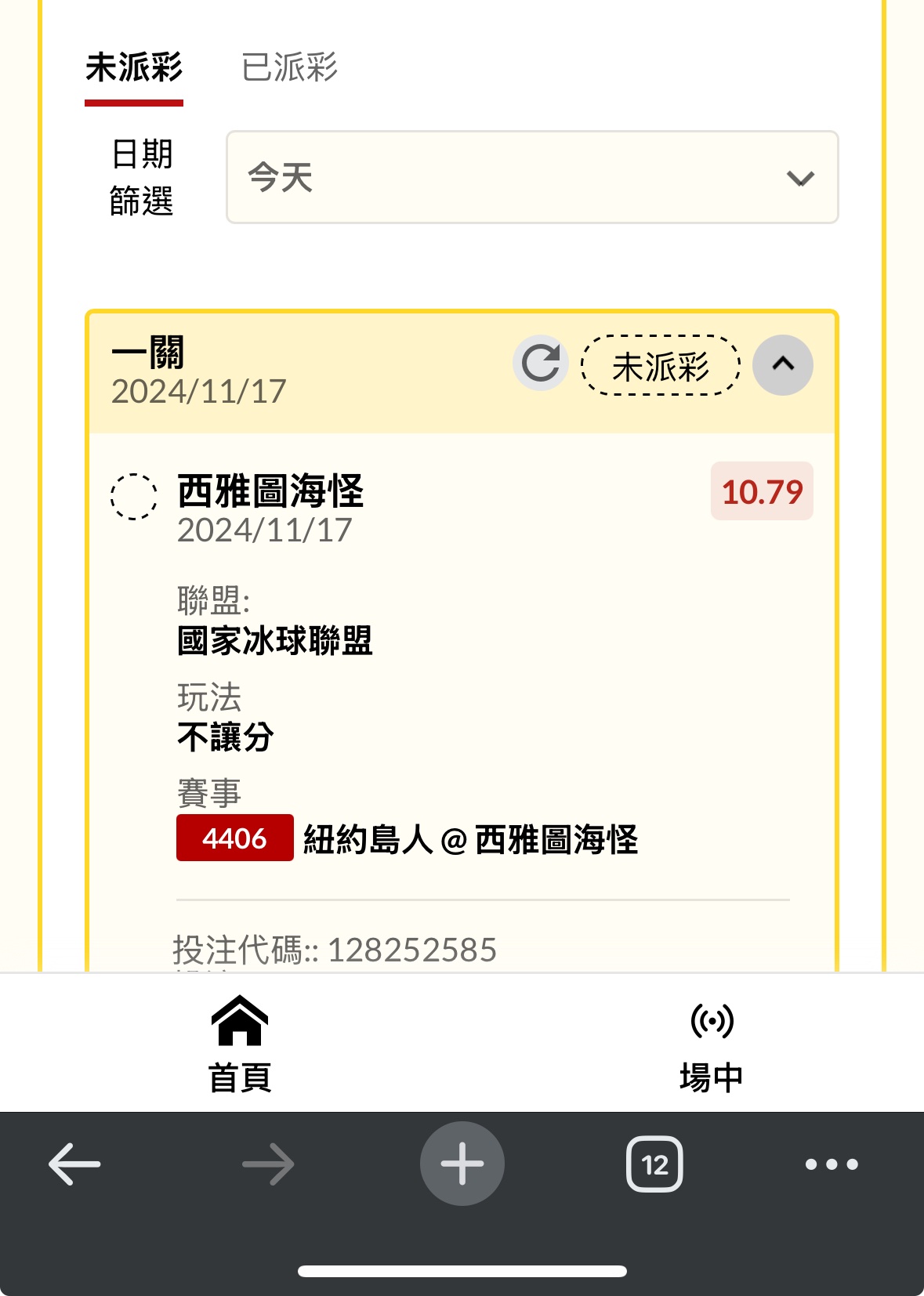924x1296 pixels.
Task: View the 12 open browser tabs
Action: tap(654, 1164)
